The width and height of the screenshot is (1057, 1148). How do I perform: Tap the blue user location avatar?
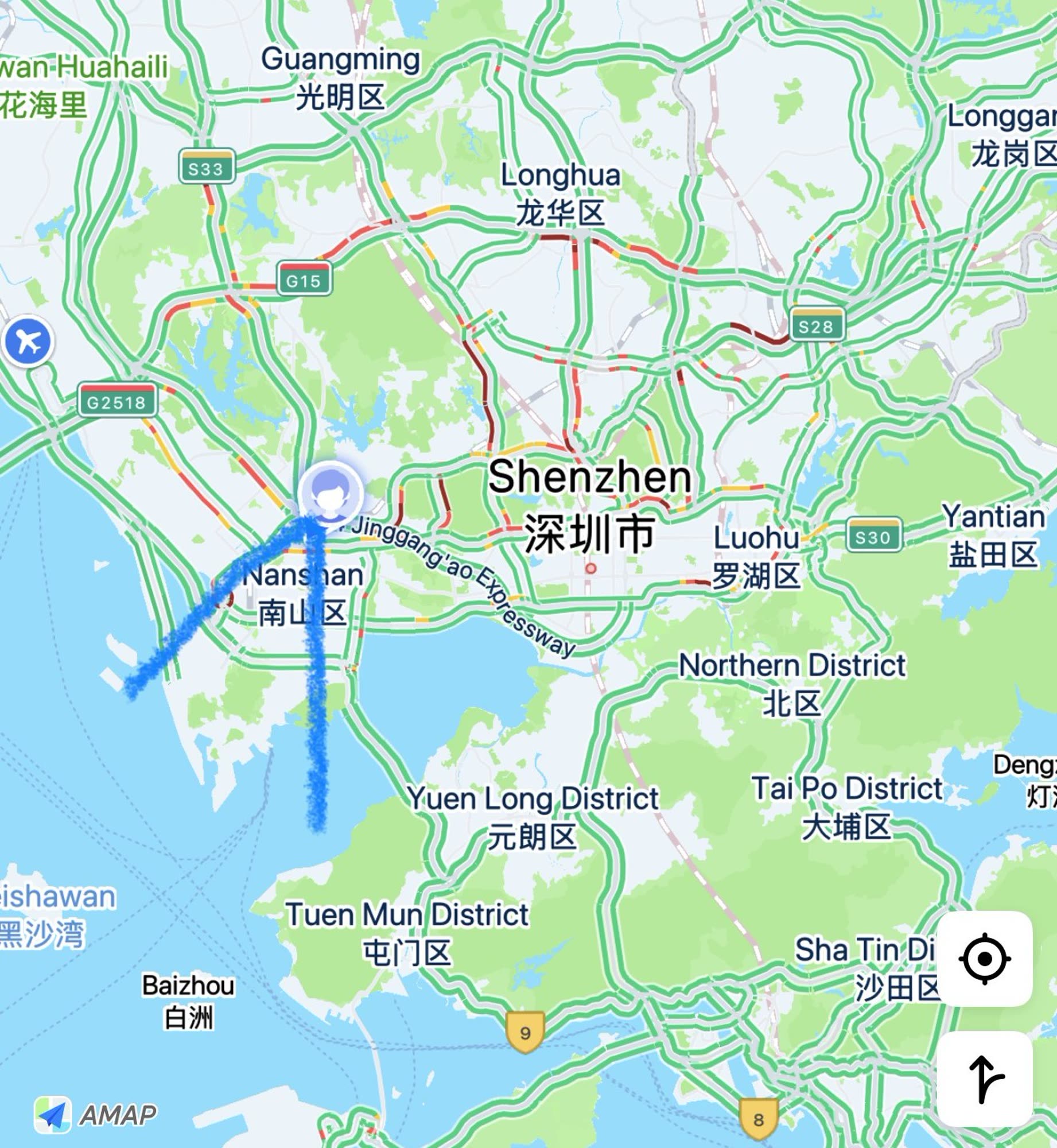(x=330, y=494)
